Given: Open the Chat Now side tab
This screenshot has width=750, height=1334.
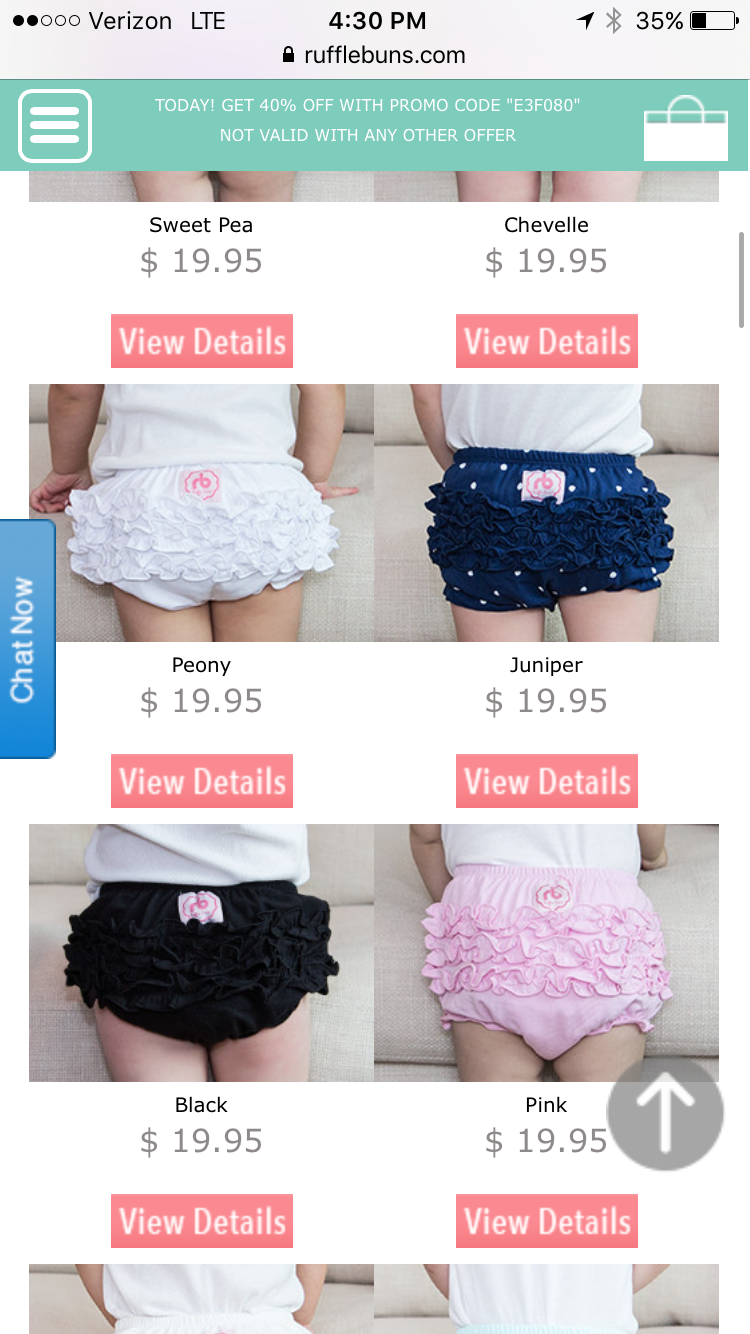Looking at the screenshot, I should tap(26, 639).
